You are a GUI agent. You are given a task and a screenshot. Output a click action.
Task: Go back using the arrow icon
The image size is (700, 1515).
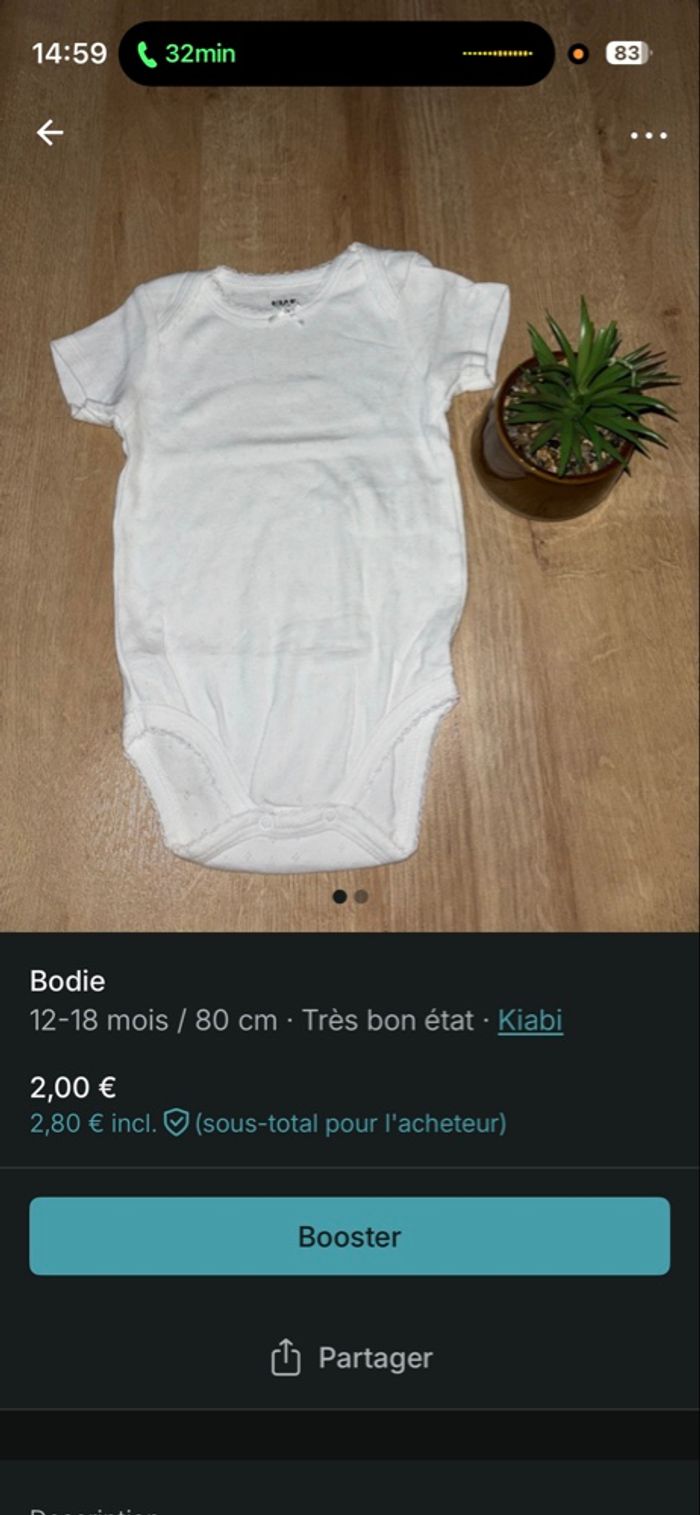pos(49,133)
